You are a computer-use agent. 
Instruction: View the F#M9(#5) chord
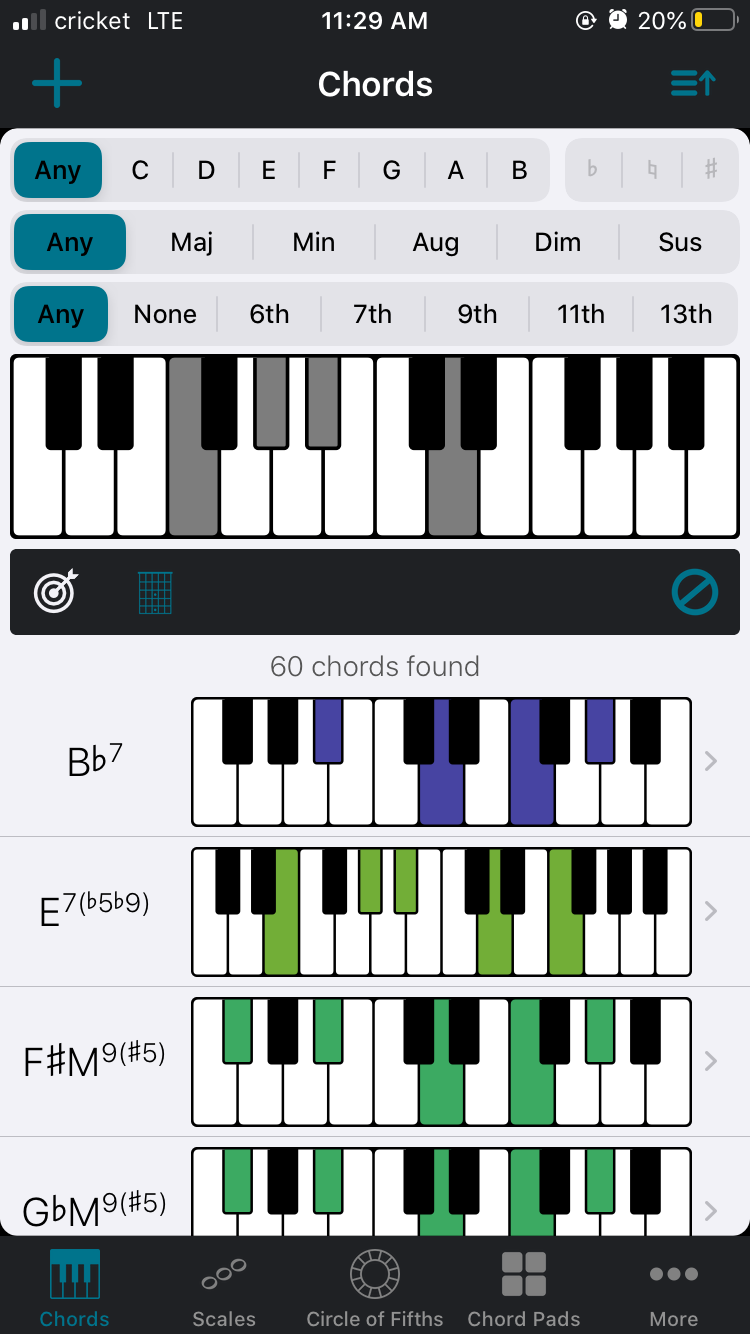pos(375,1062)
